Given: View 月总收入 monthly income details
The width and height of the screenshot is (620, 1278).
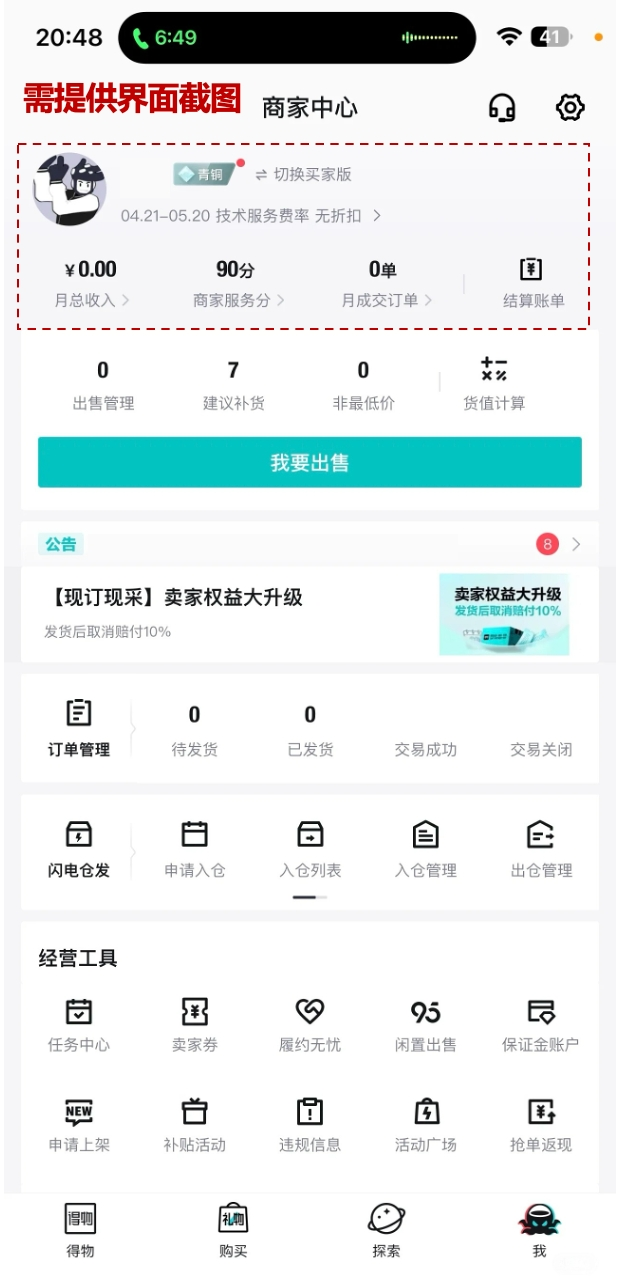Looking at the screenshot, I should click(x=91, y=283).
